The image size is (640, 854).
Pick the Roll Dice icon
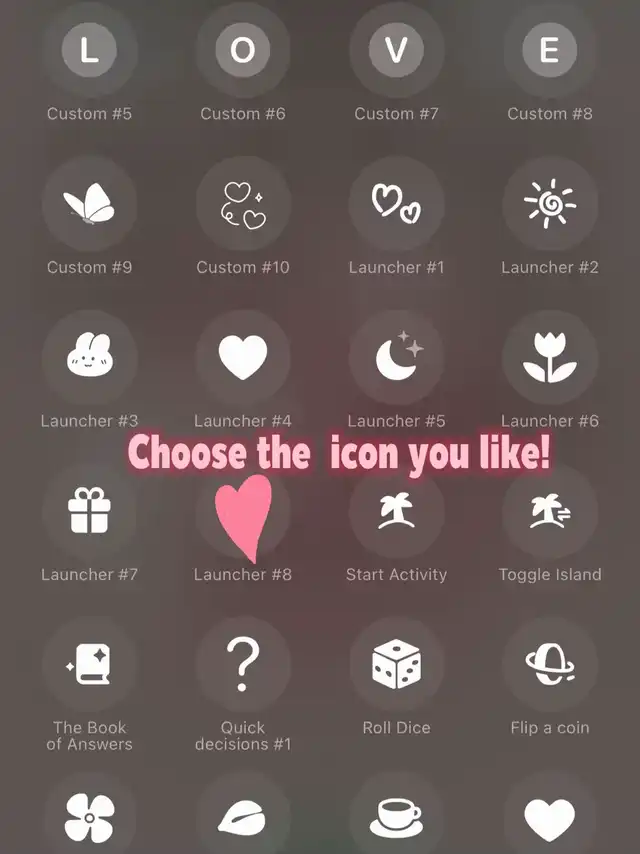pyautogui.click(x=396, y=665)
